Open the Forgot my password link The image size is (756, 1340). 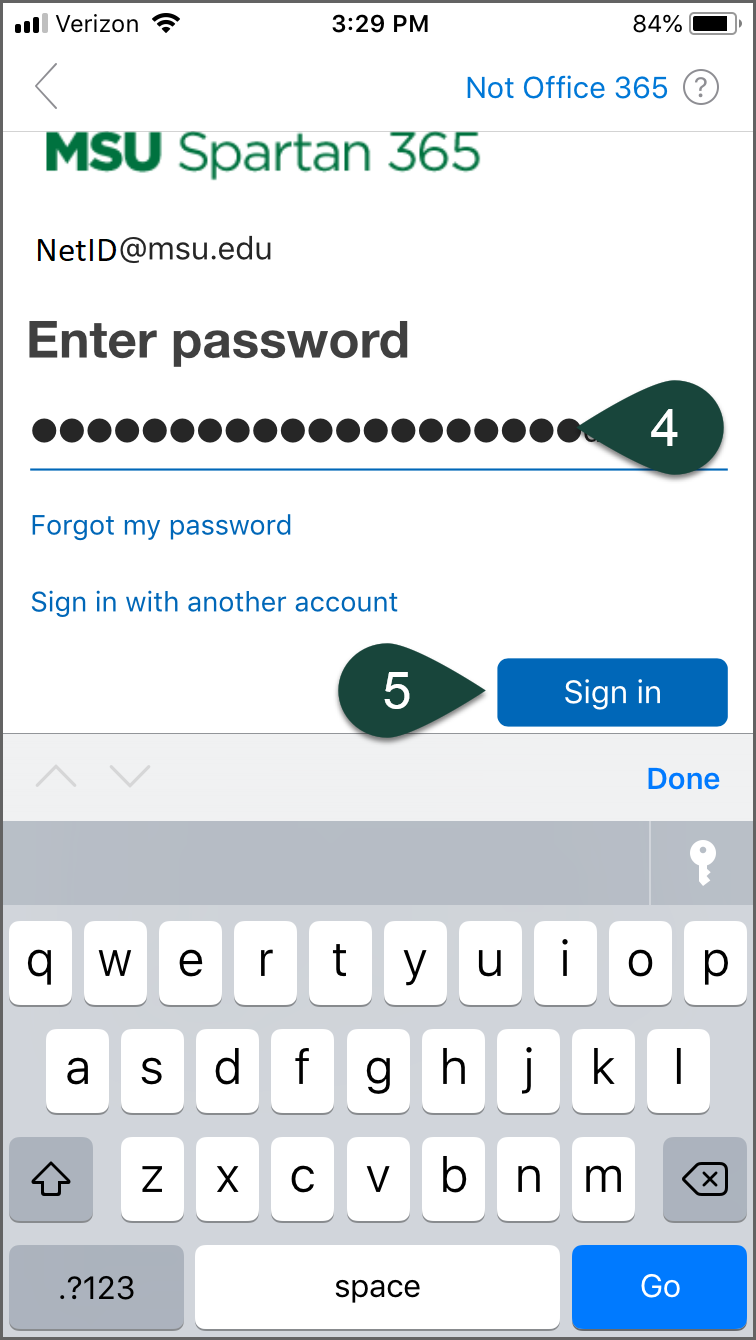[x=161, y=525]
